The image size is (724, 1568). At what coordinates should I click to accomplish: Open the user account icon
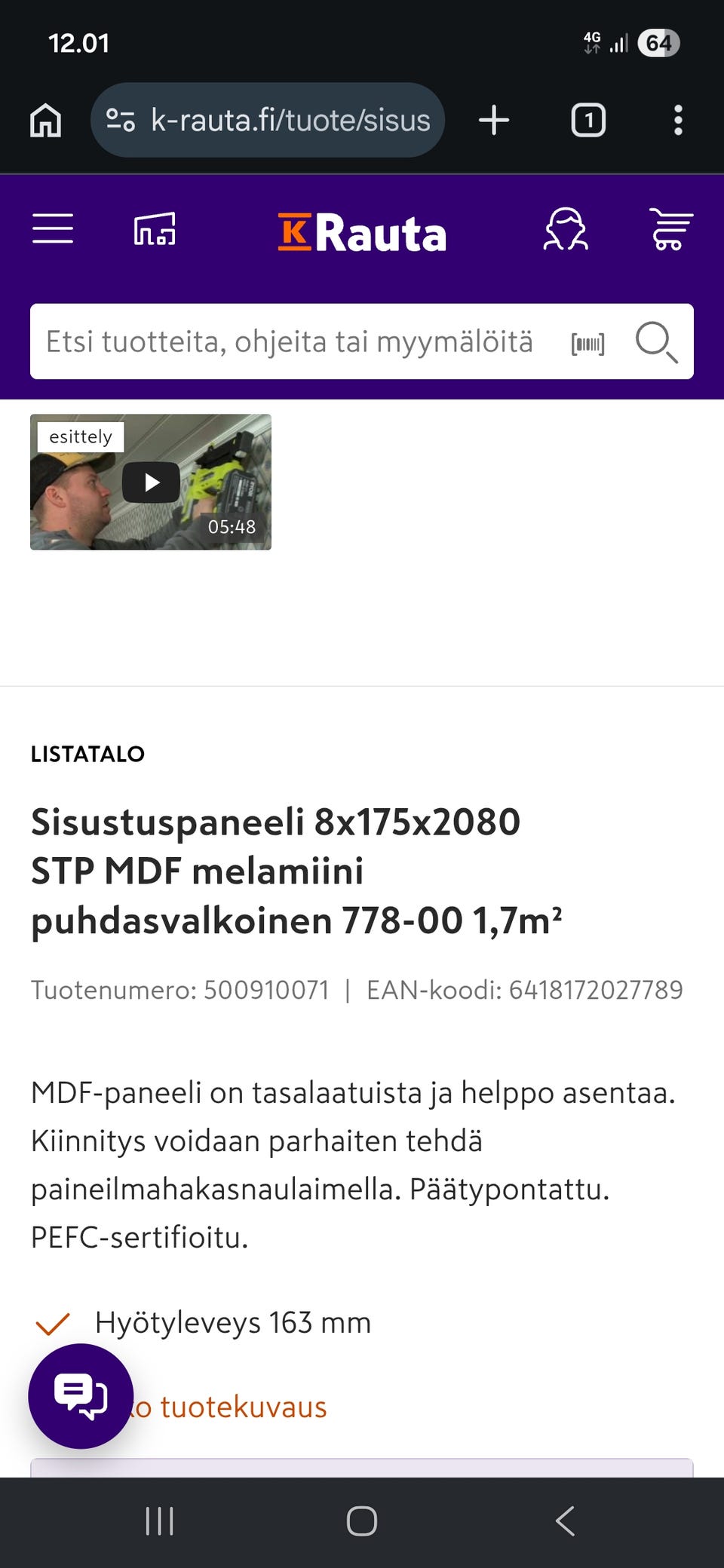566,229
